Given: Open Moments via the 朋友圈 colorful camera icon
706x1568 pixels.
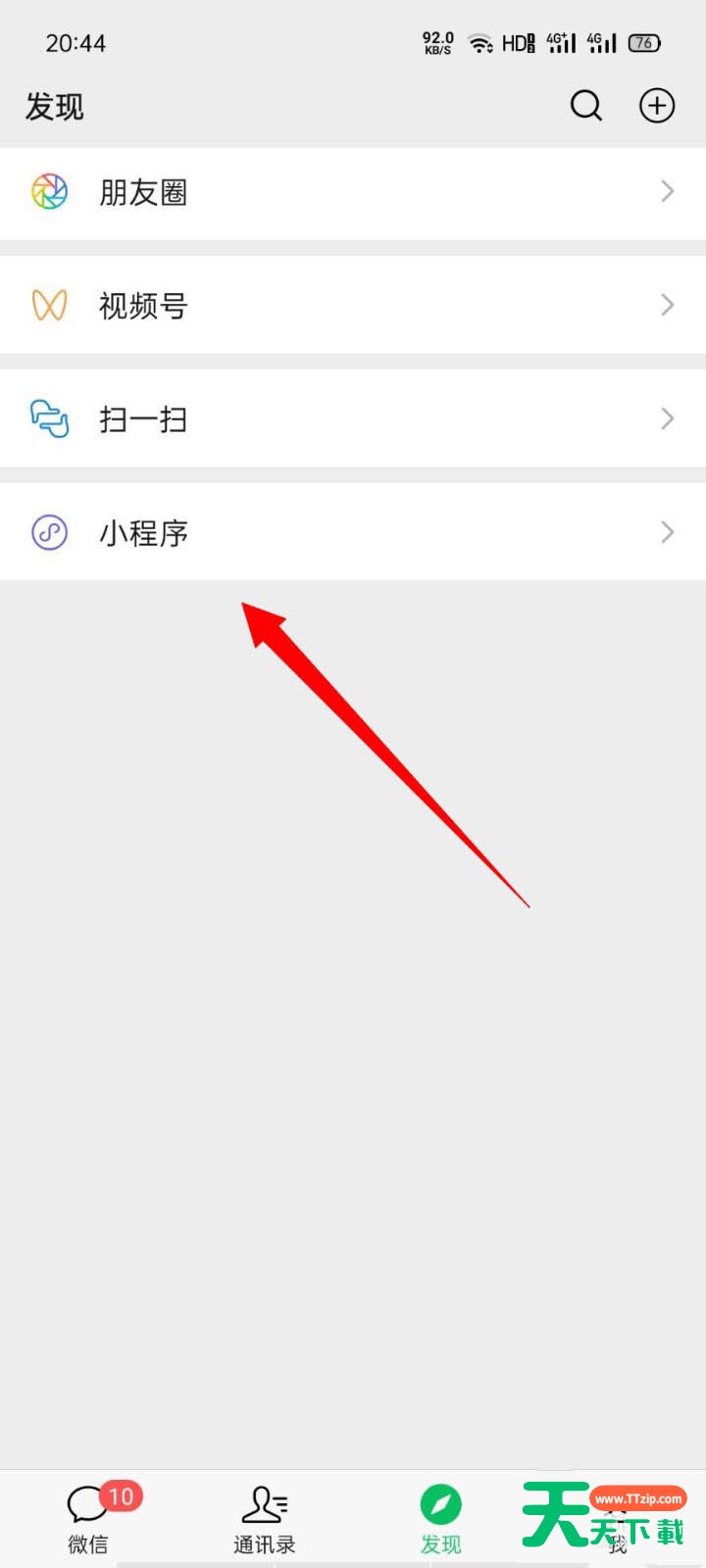Looking at the screenshot, I should 49,191.
